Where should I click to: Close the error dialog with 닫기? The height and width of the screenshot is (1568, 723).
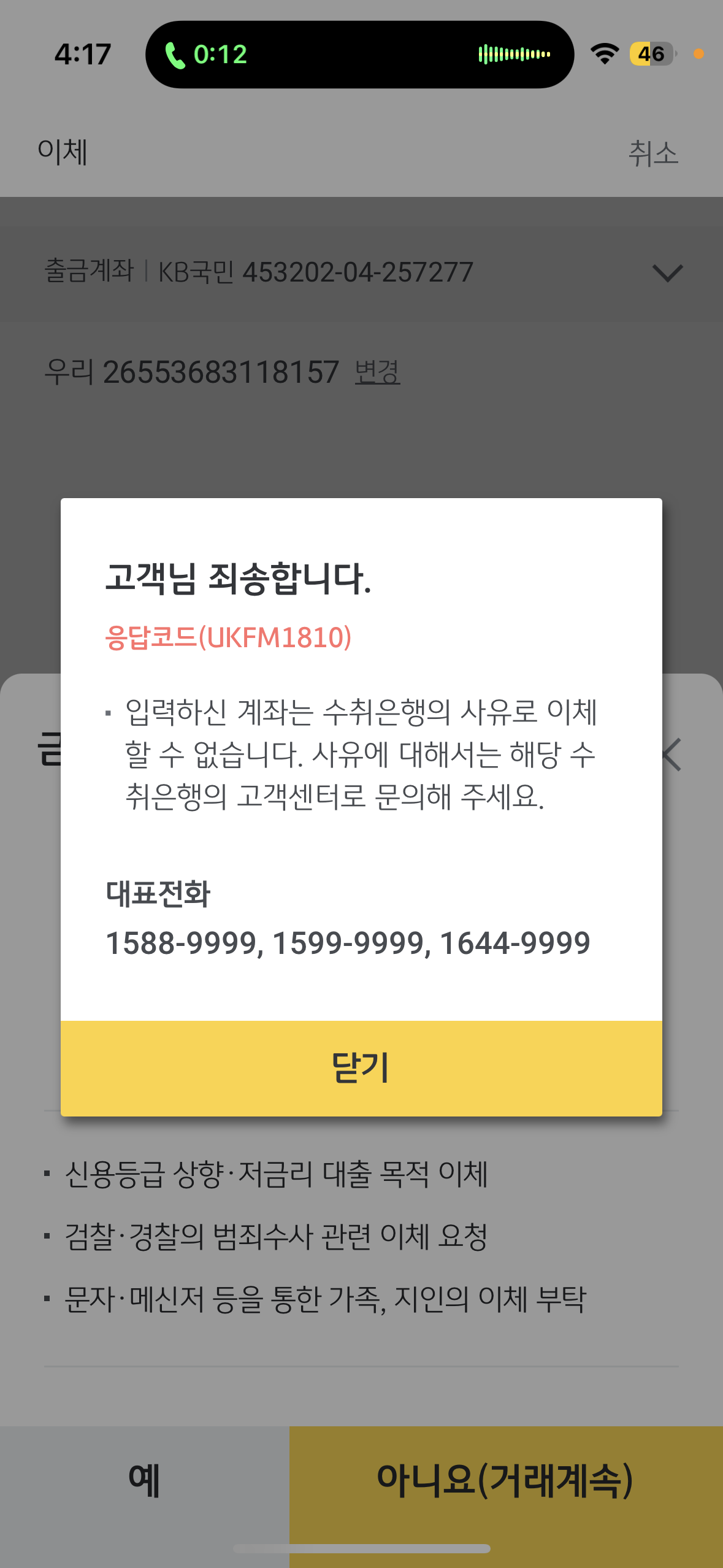point(361,1068)
